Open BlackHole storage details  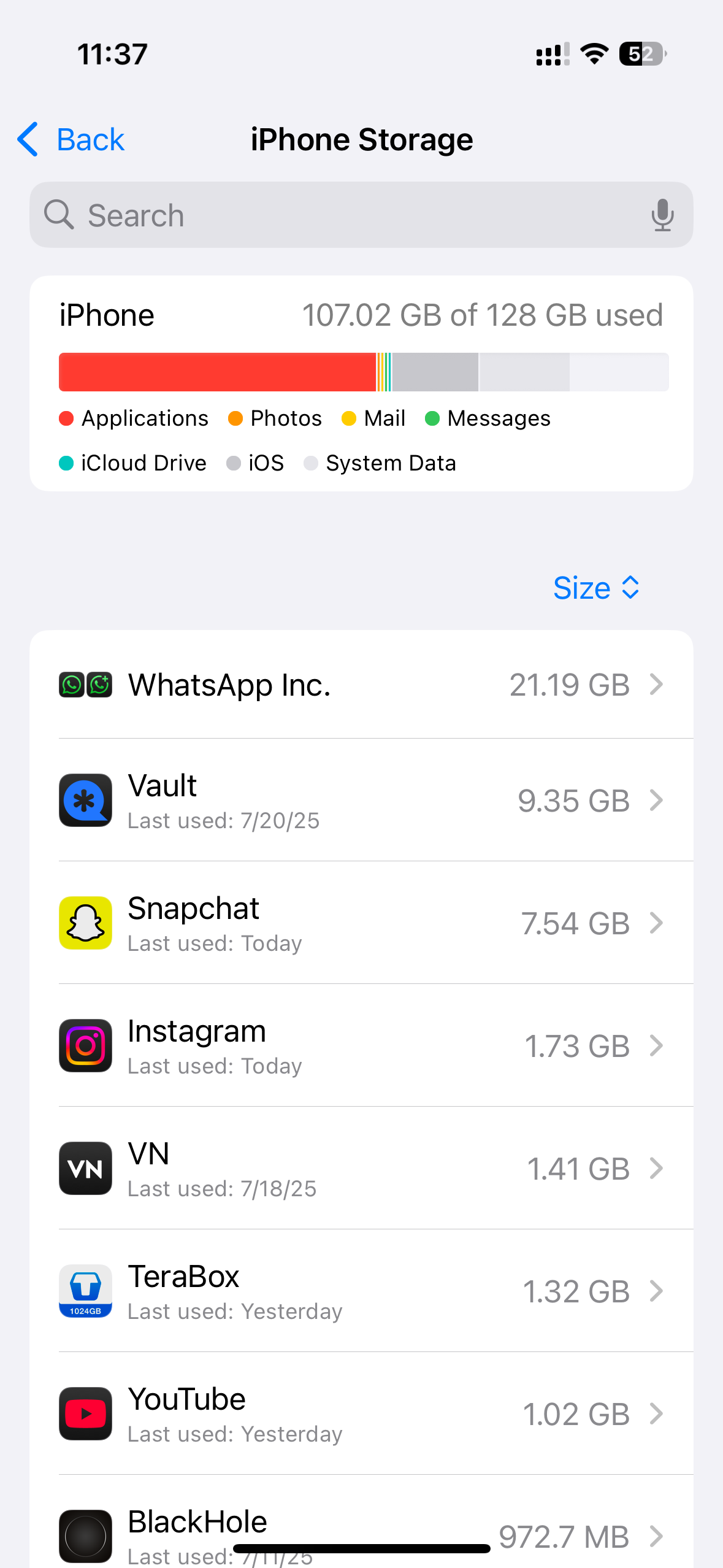[x=361, y=1521]
